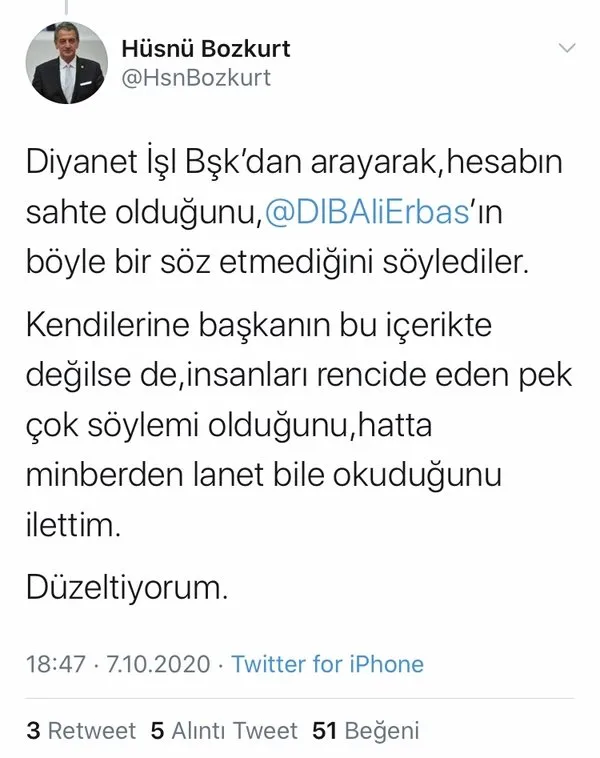
Task: View the 51 Beğeni list
Action: coord(365,731)
